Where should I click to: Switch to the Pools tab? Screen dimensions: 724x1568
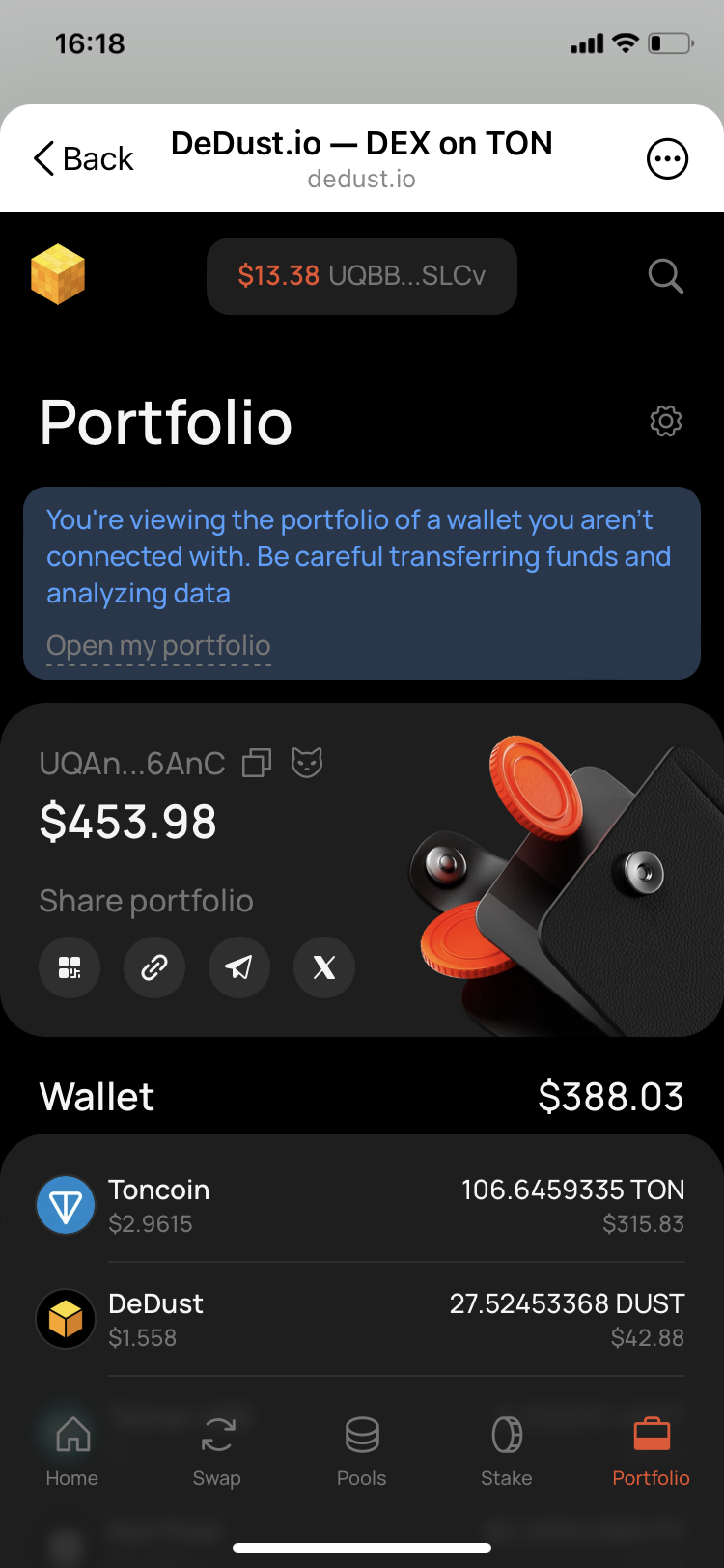point(362,1449)
